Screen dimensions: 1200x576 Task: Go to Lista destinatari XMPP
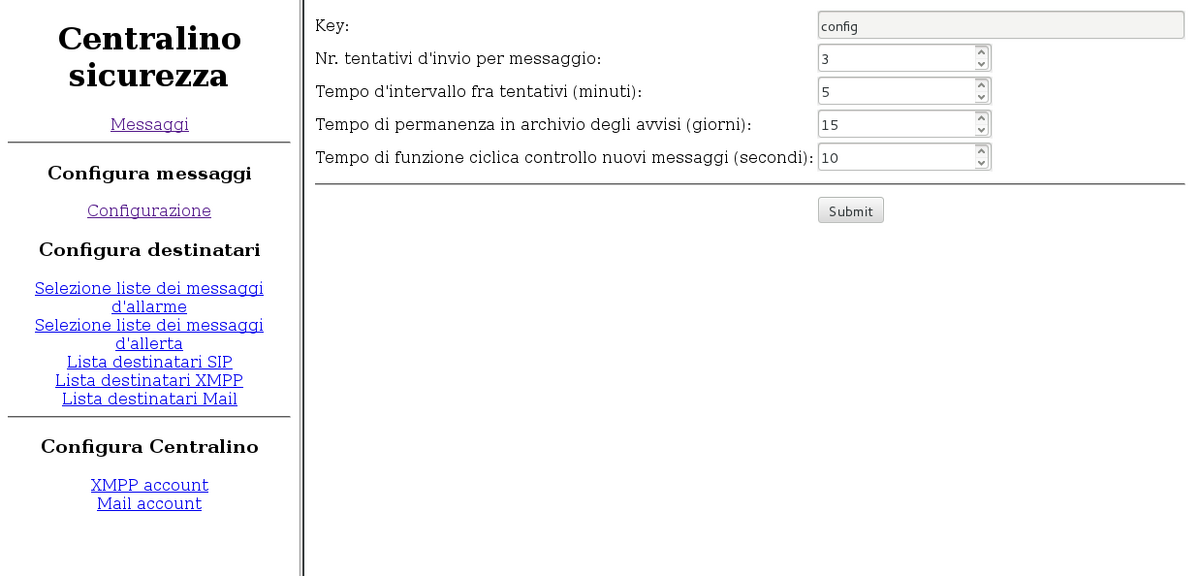pyautogui.click(x=149, y=380)
